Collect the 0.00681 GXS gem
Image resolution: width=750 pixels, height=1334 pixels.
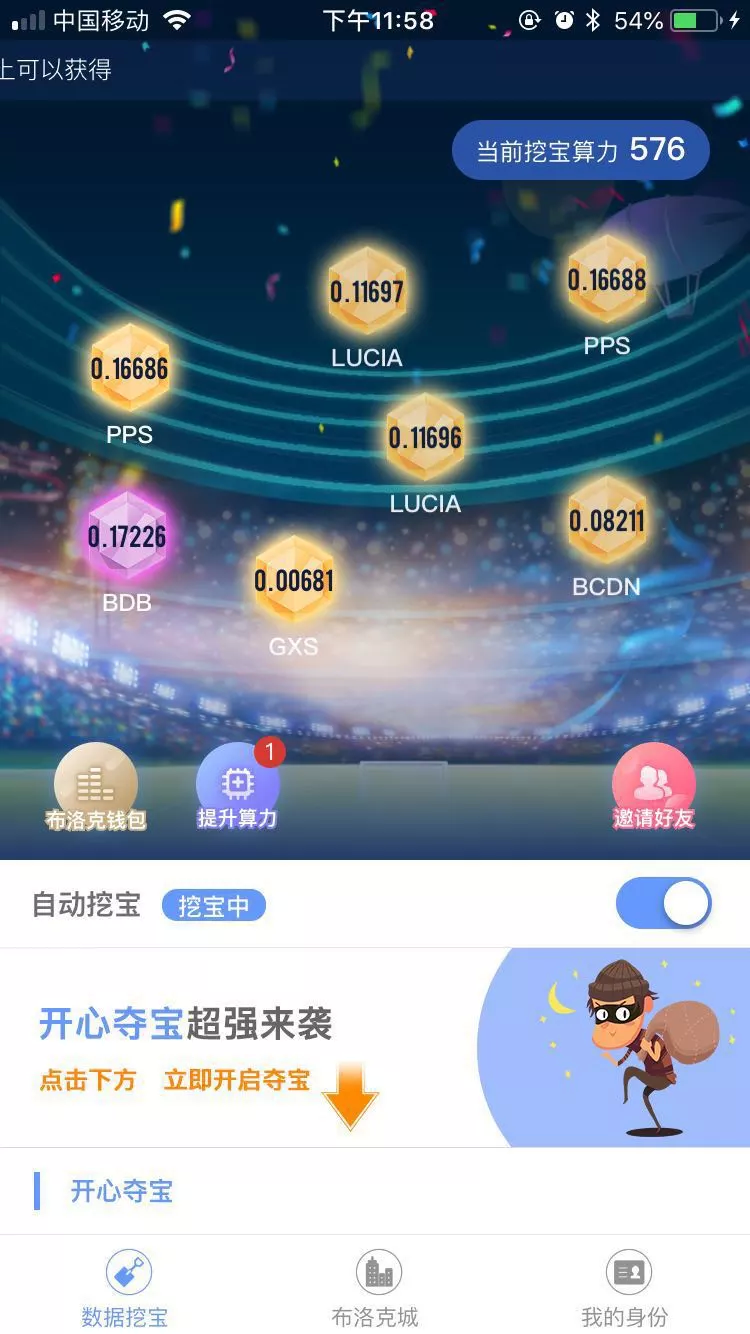click(294, 580)
